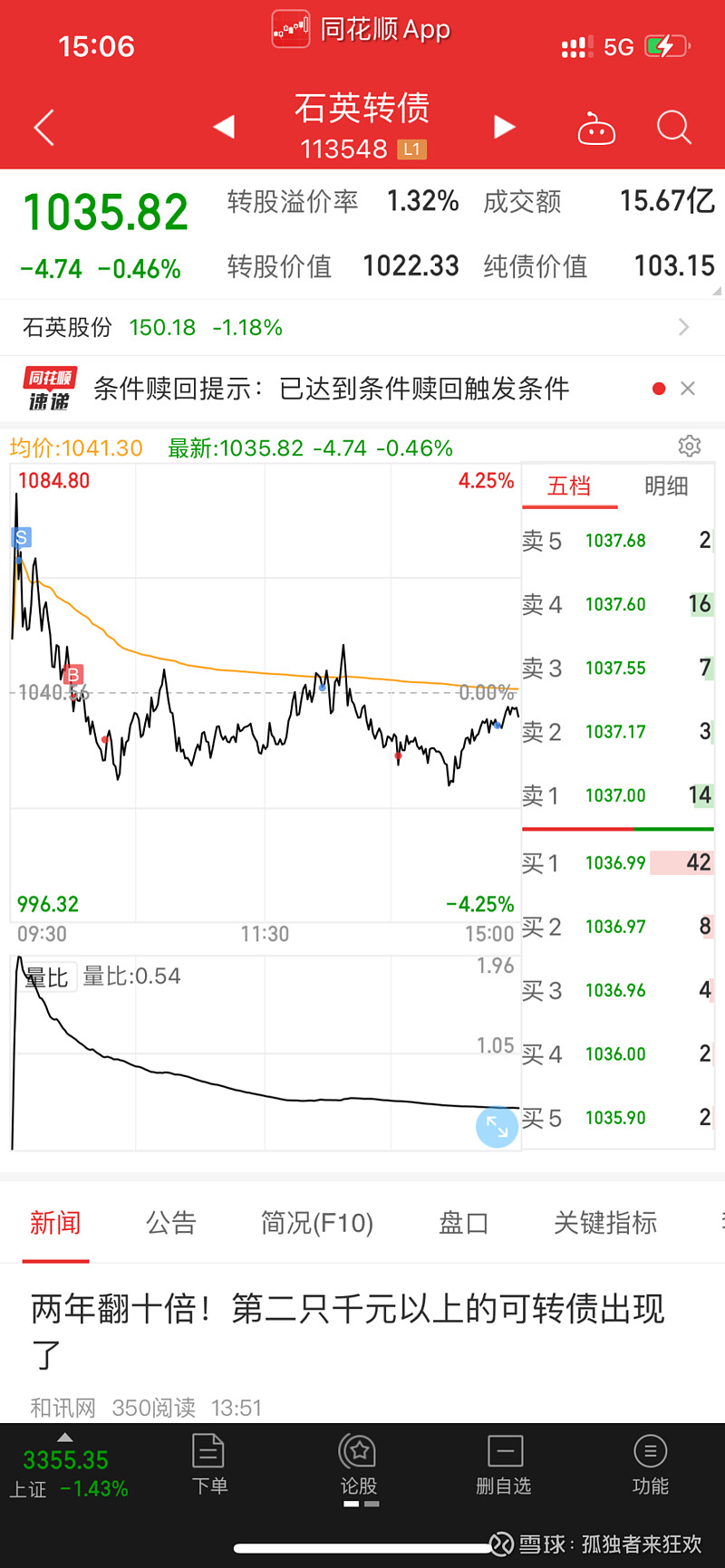725x1568 pixels.
Task: Open the 功能 functions menu icon
Action: tap(650, 1463)
